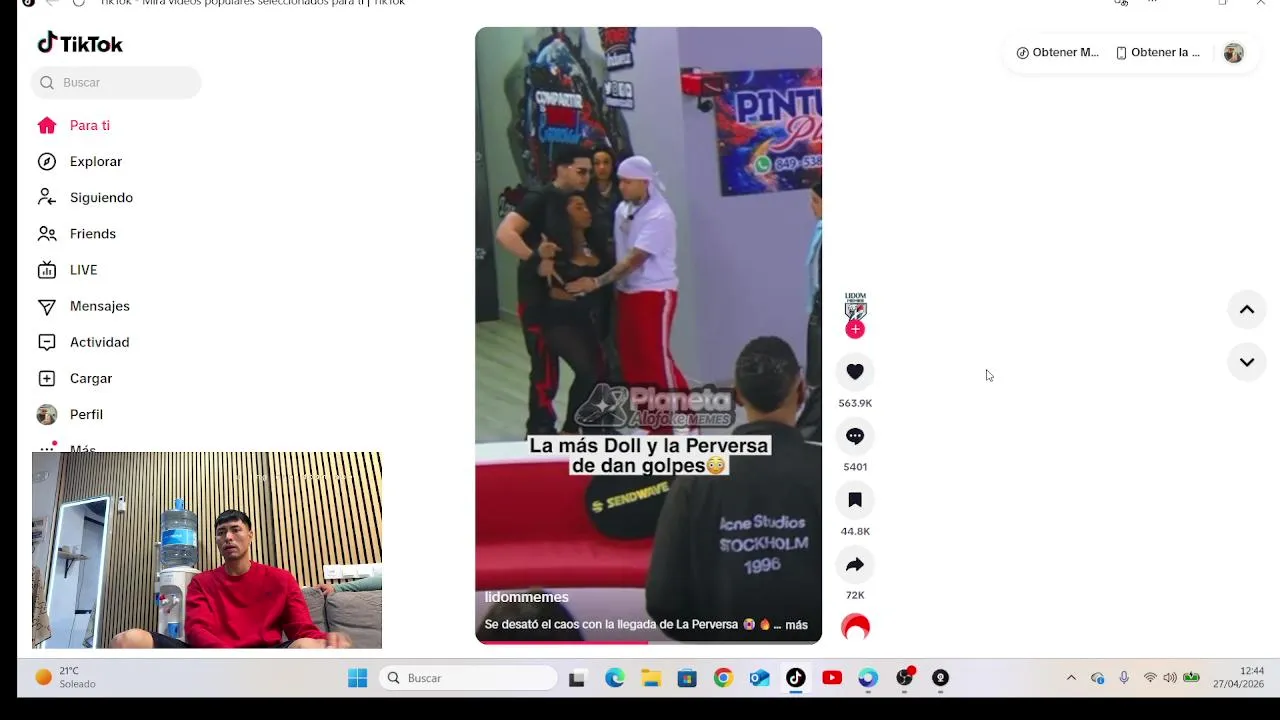This screenshot has height=720, width=1280.
Task: Open the Explorar section
Action: point(95,161)
